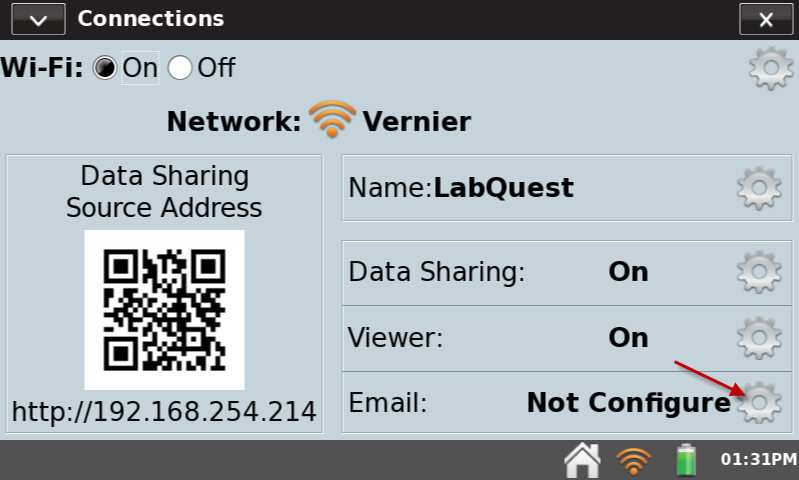Close the Connections window
This screenshot has width=799, height=480.
click(x=766, y=19)
